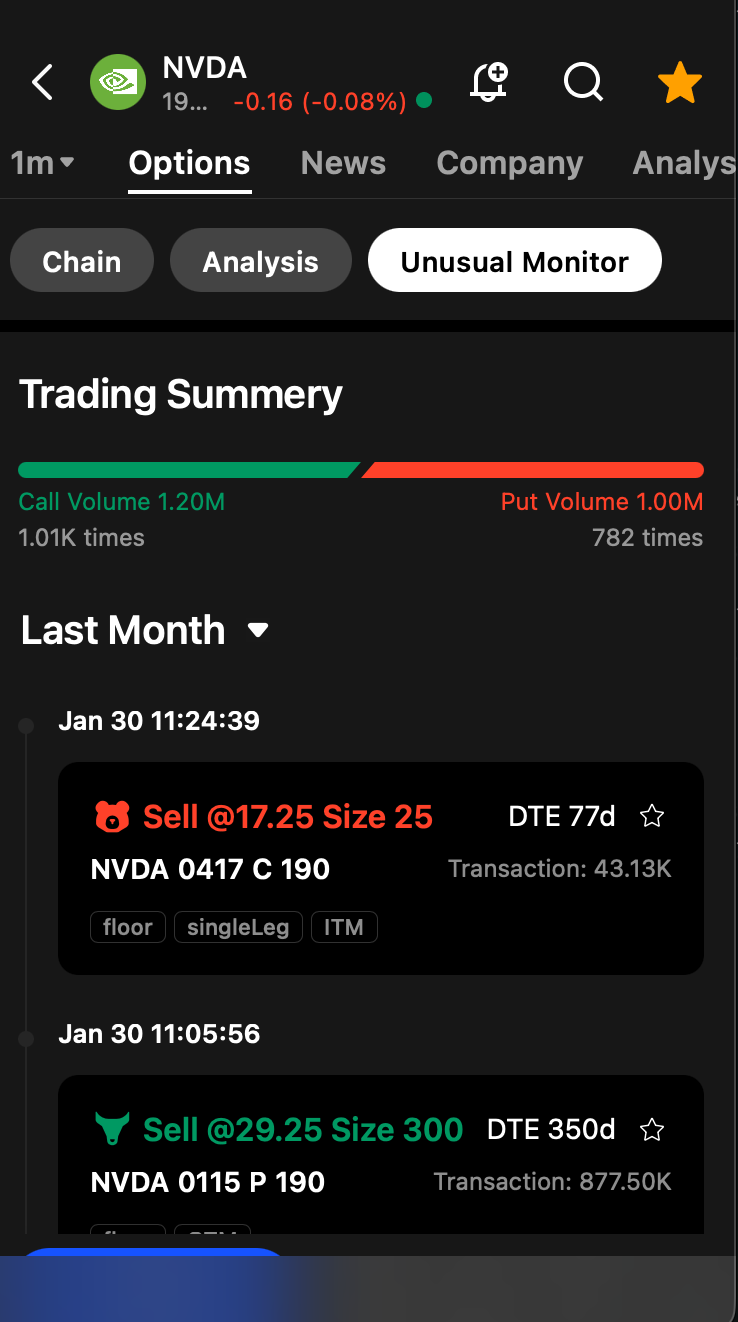
Task: Go back using the arrow
Action: pos(42,82)
